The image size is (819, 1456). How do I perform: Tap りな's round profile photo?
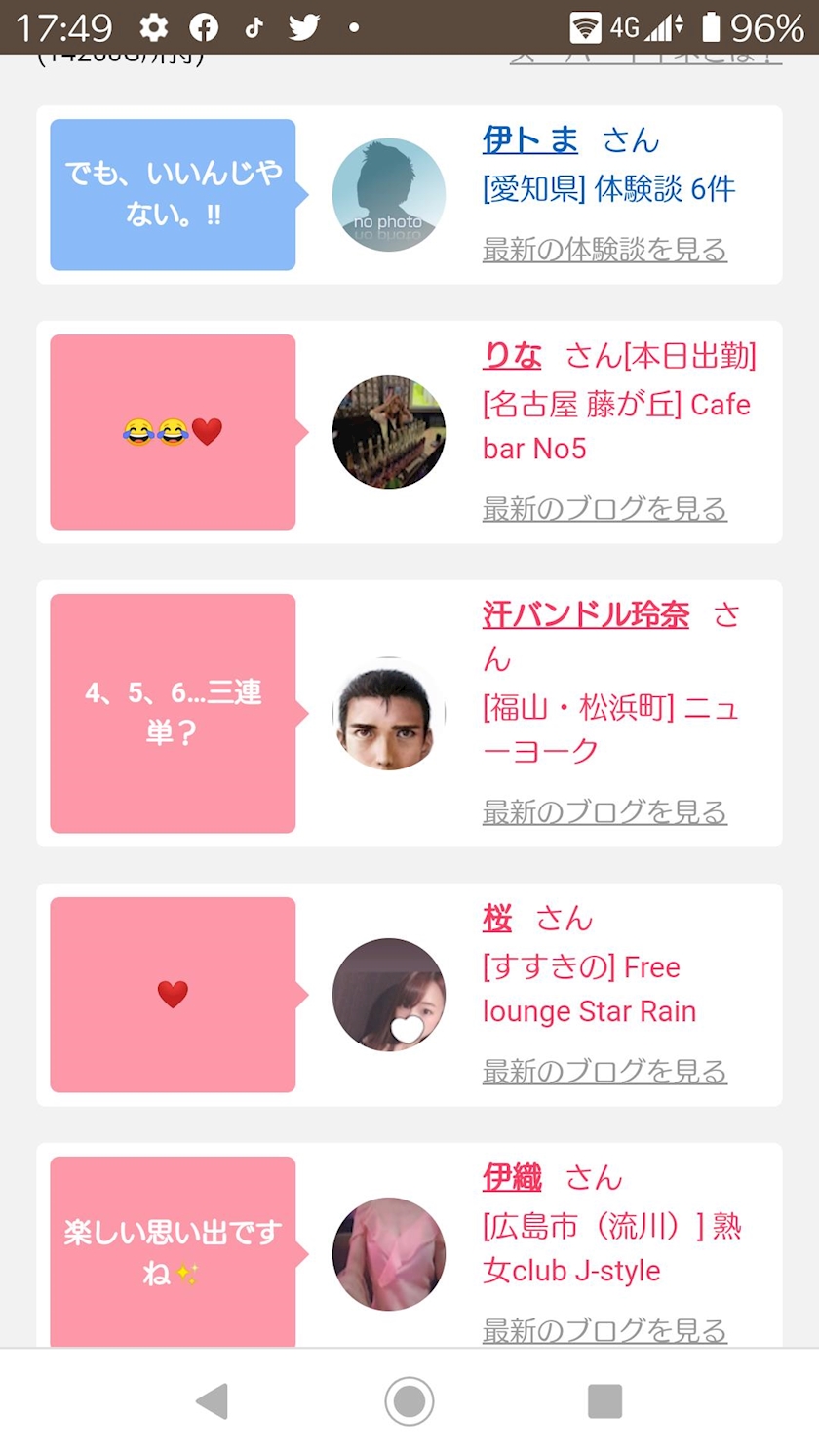(389, 432)
